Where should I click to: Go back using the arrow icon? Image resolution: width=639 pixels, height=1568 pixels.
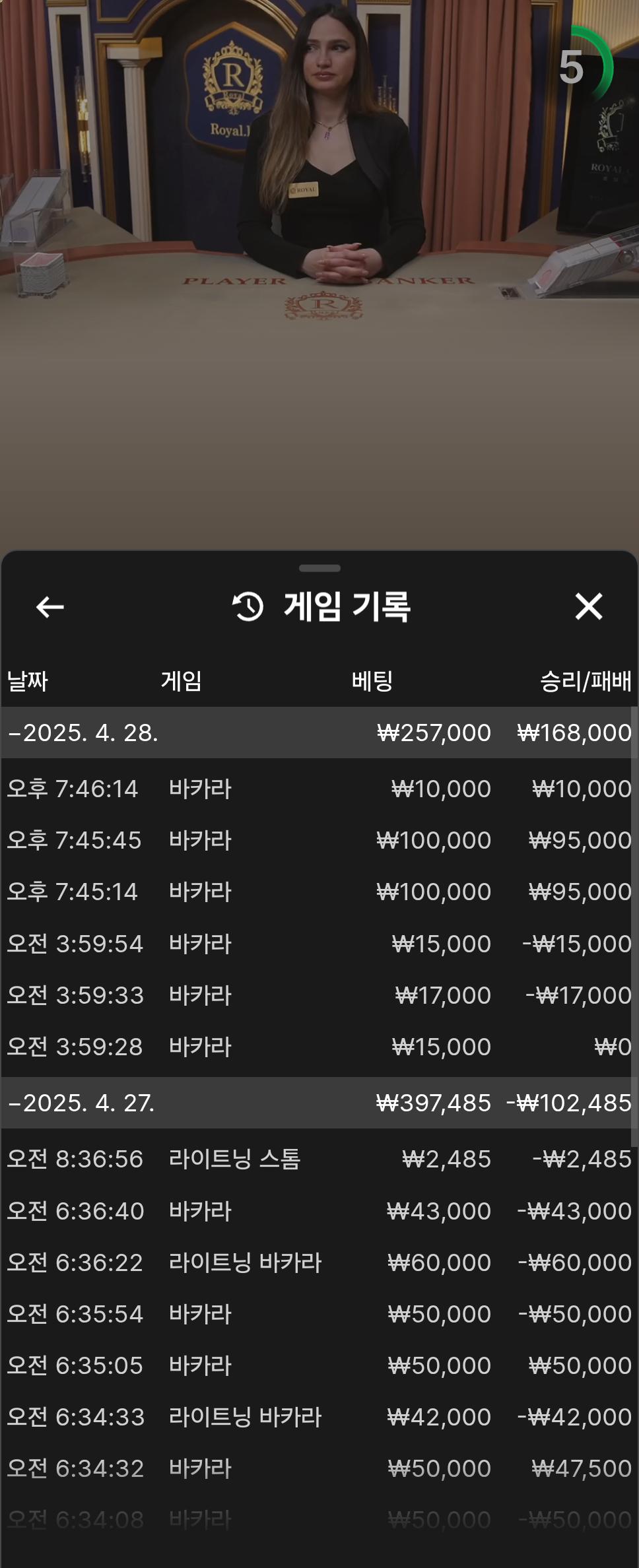click(50, 606)
